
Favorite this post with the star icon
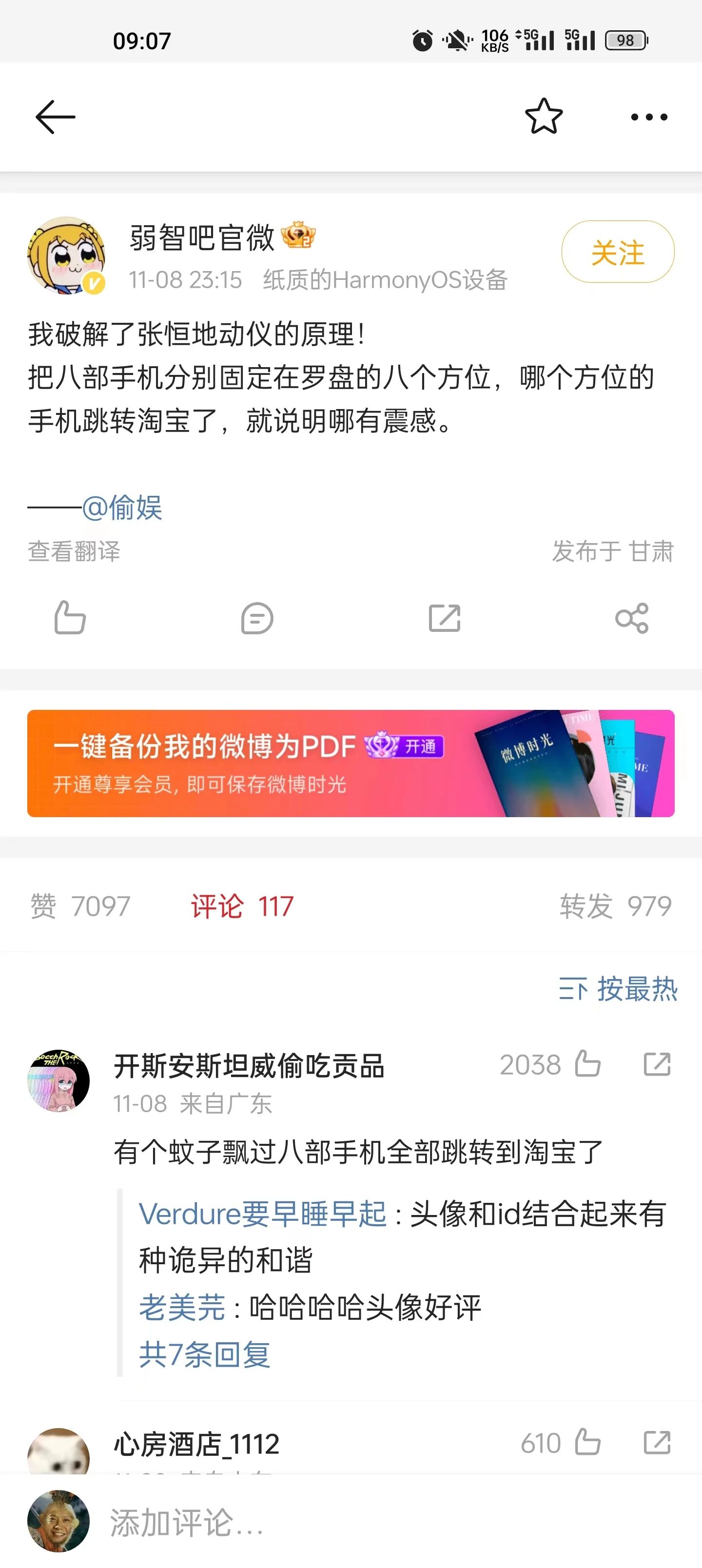point(543,116)
